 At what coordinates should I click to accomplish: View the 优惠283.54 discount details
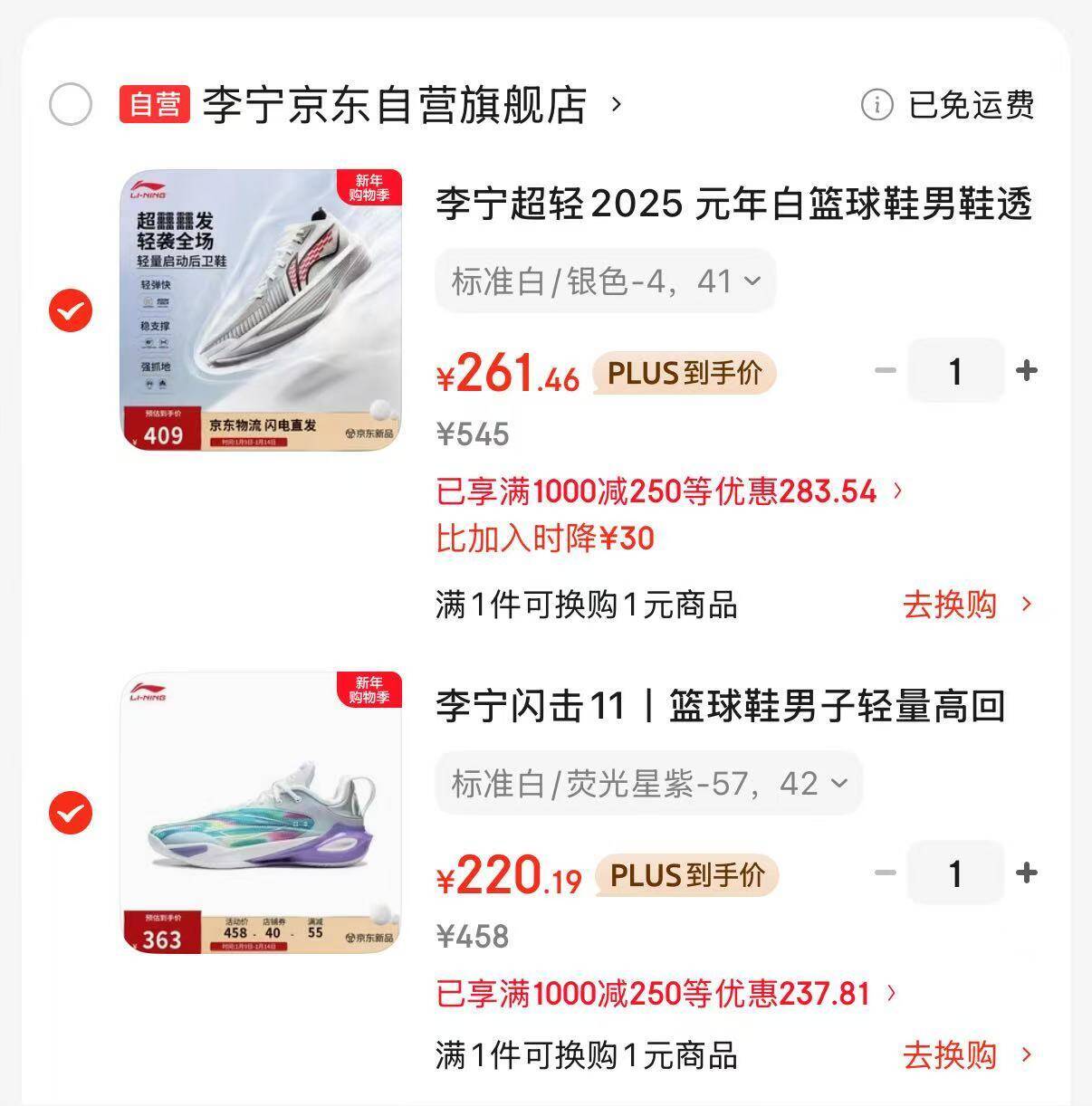click(x=668, y=491)
